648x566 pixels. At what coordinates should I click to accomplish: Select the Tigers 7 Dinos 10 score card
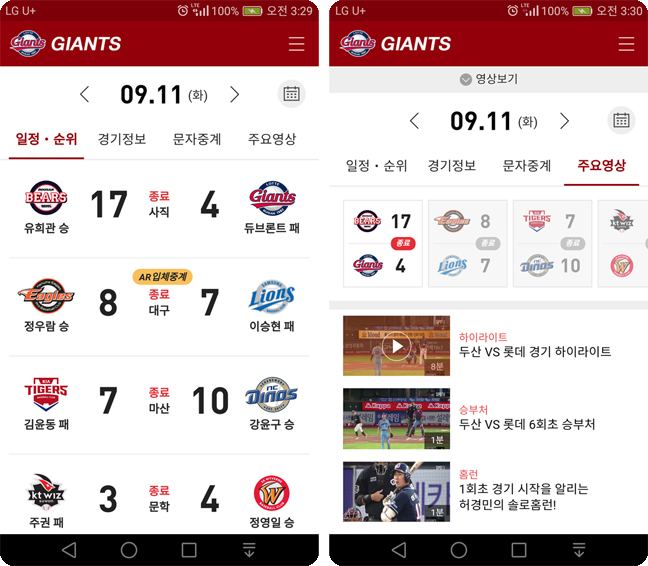pyautogui.click(x=552, y=244)
